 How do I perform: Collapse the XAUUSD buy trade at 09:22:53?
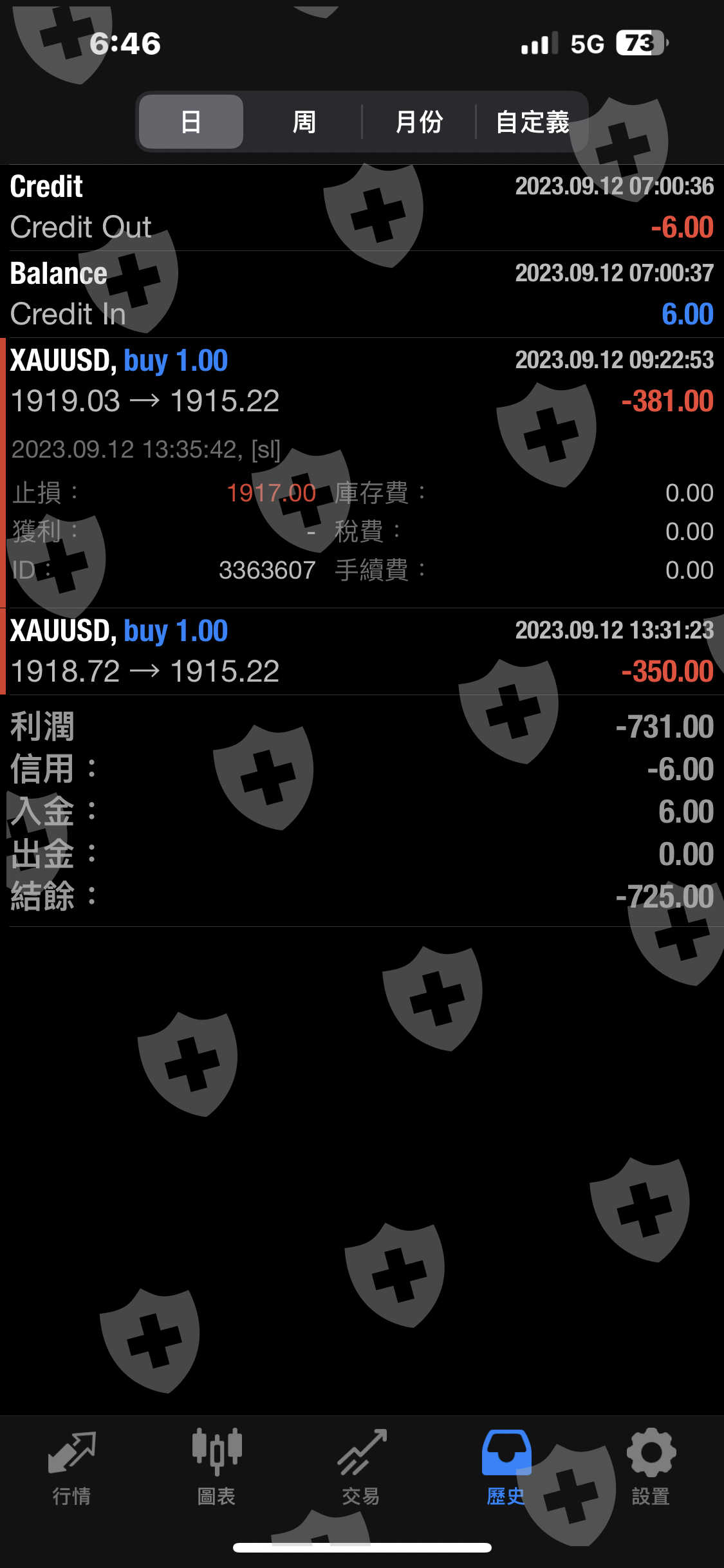tap(362, 473)
